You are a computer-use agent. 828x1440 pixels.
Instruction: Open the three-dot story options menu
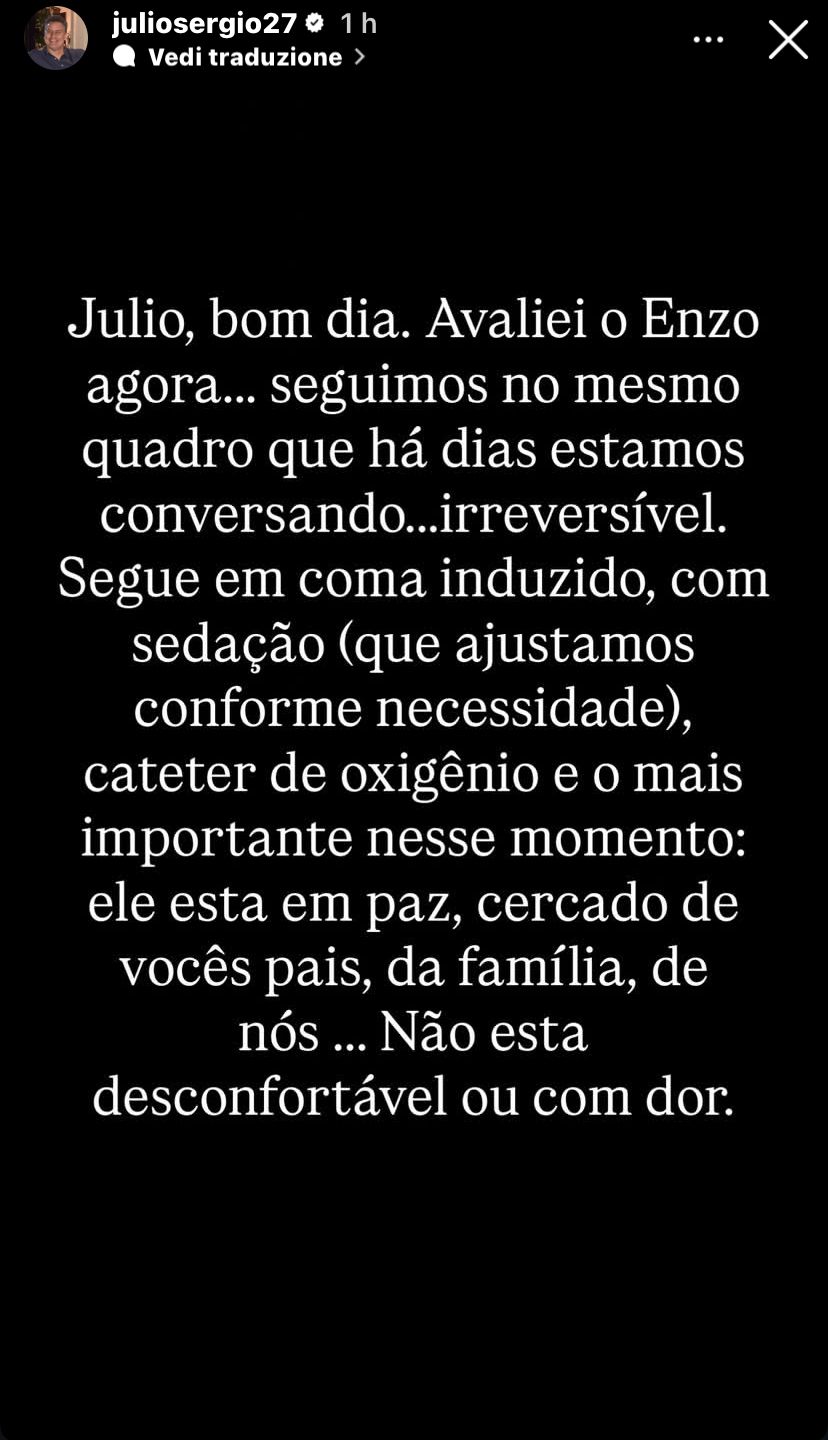point(708,40)
